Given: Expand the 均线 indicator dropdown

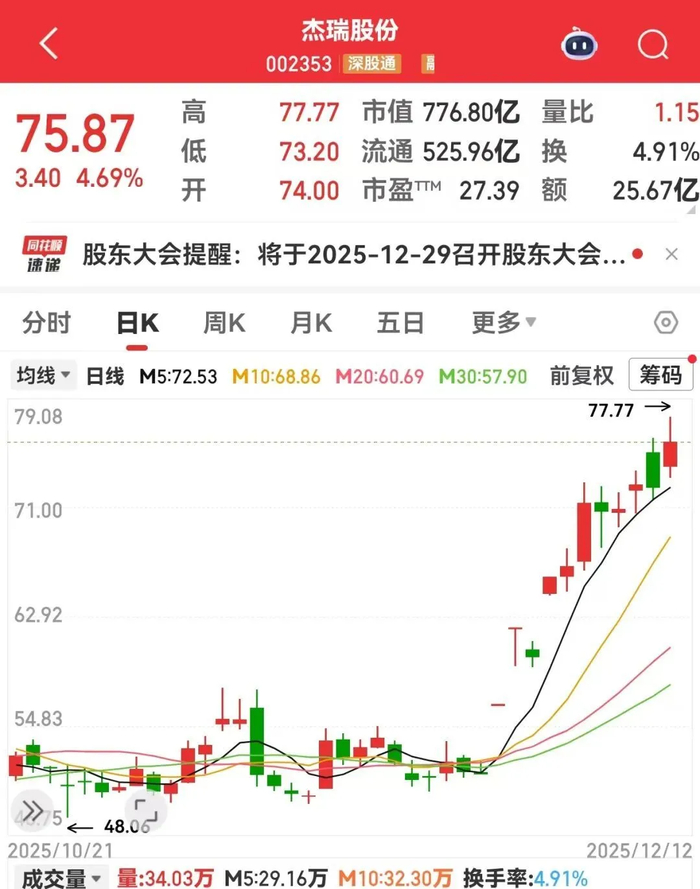Looking at the screenshot, I should click(x=44, y=376).
